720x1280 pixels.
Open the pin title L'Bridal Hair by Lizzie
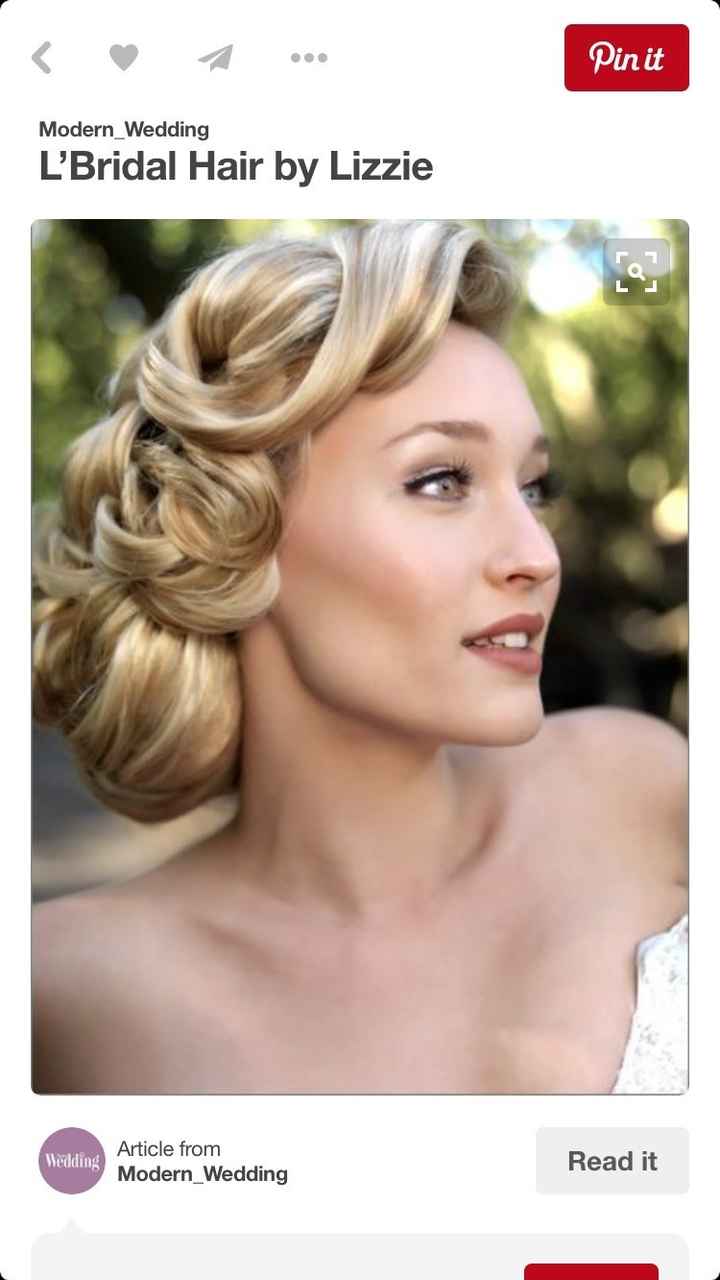pyautogui.click(x=236, y=167)
